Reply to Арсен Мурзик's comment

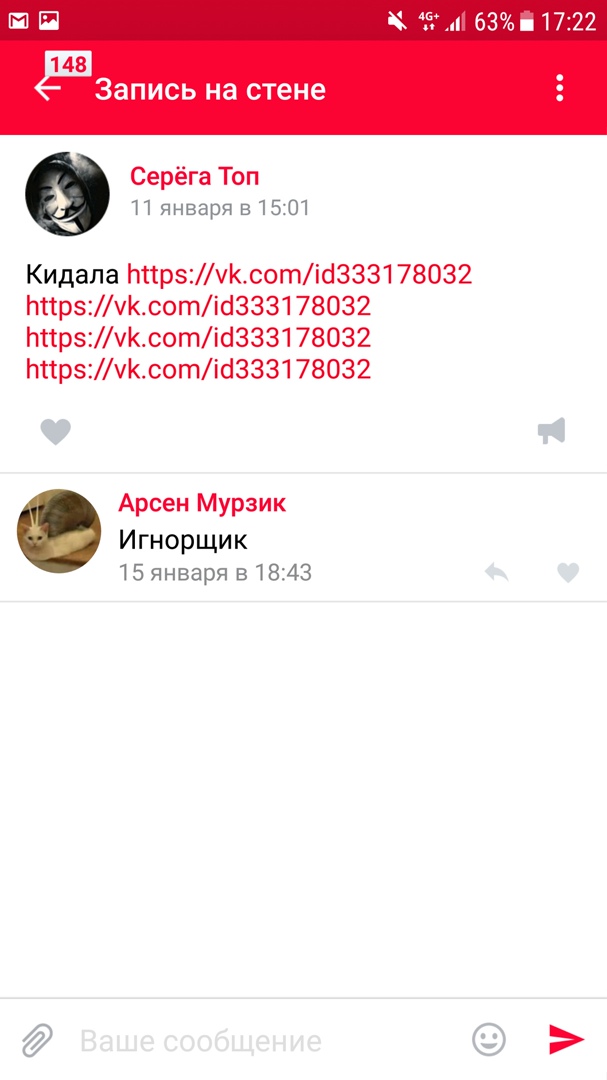tap(496, 572)
